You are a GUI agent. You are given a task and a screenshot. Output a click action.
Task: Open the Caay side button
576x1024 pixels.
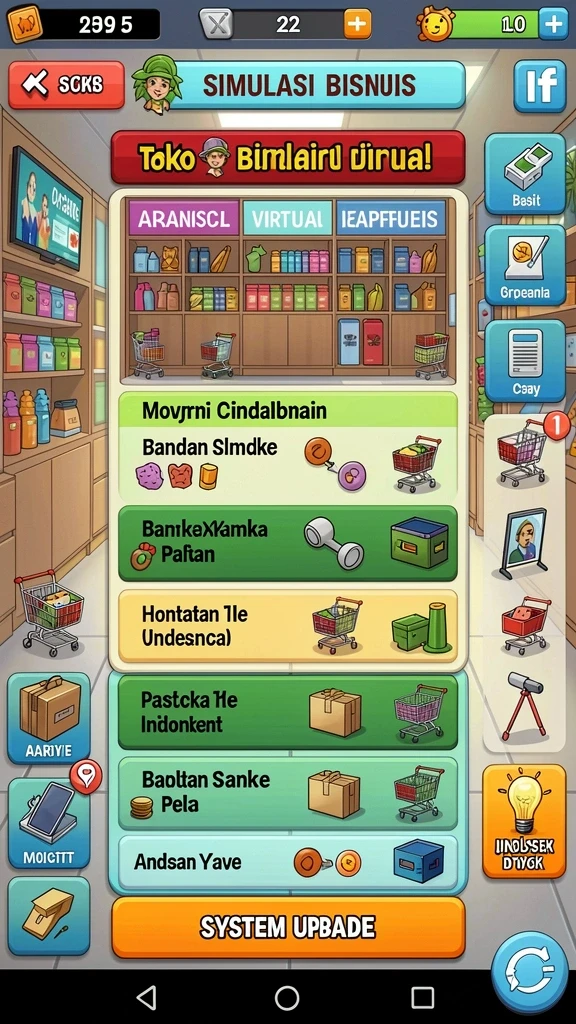[x=525, y=360]
